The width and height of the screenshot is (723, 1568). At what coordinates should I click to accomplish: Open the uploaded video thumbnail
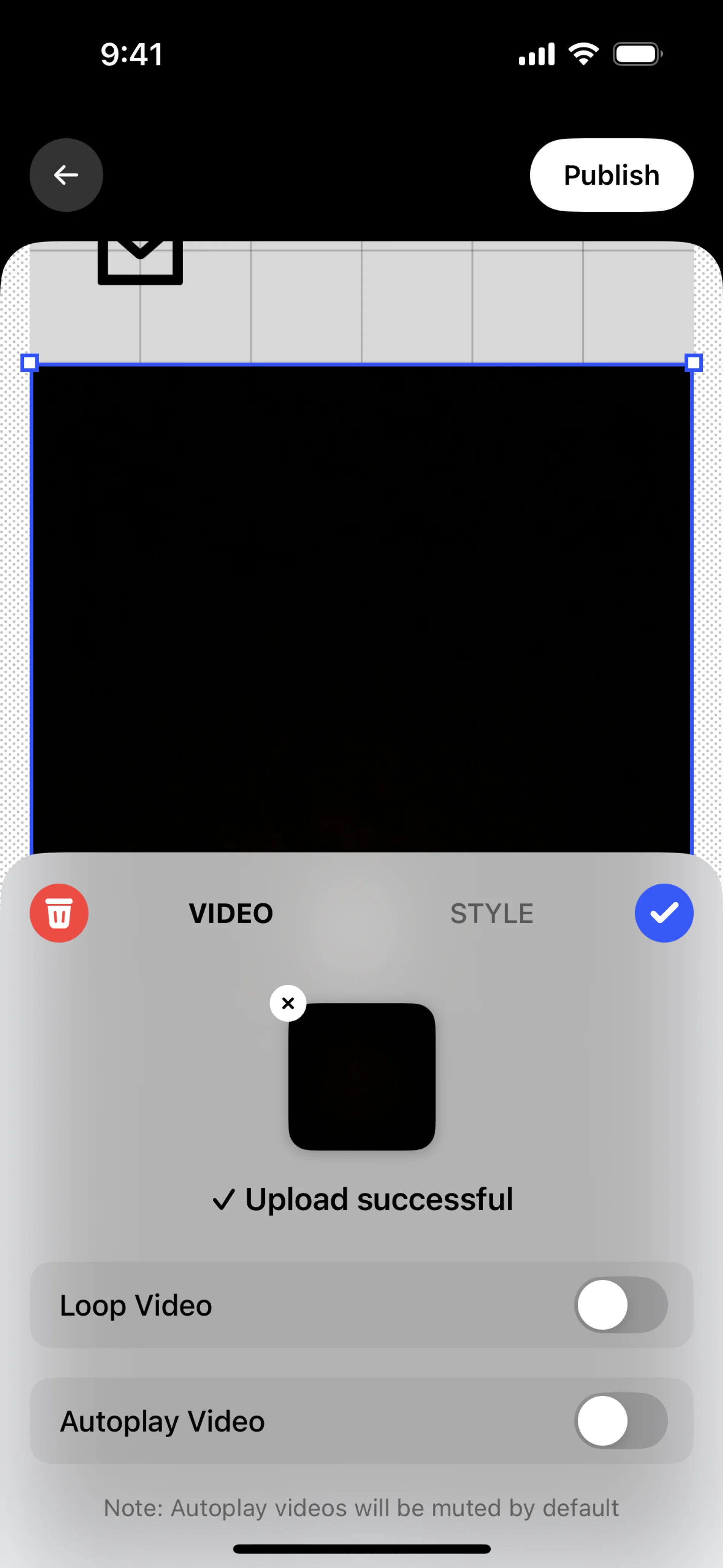(x=362, y=1077)
